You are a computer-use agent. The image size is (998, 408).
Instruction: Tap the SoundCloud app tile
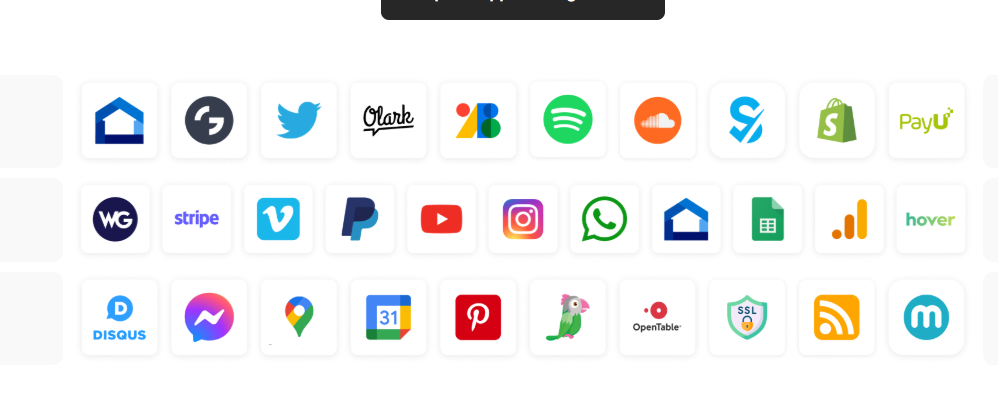coord(657,120)
